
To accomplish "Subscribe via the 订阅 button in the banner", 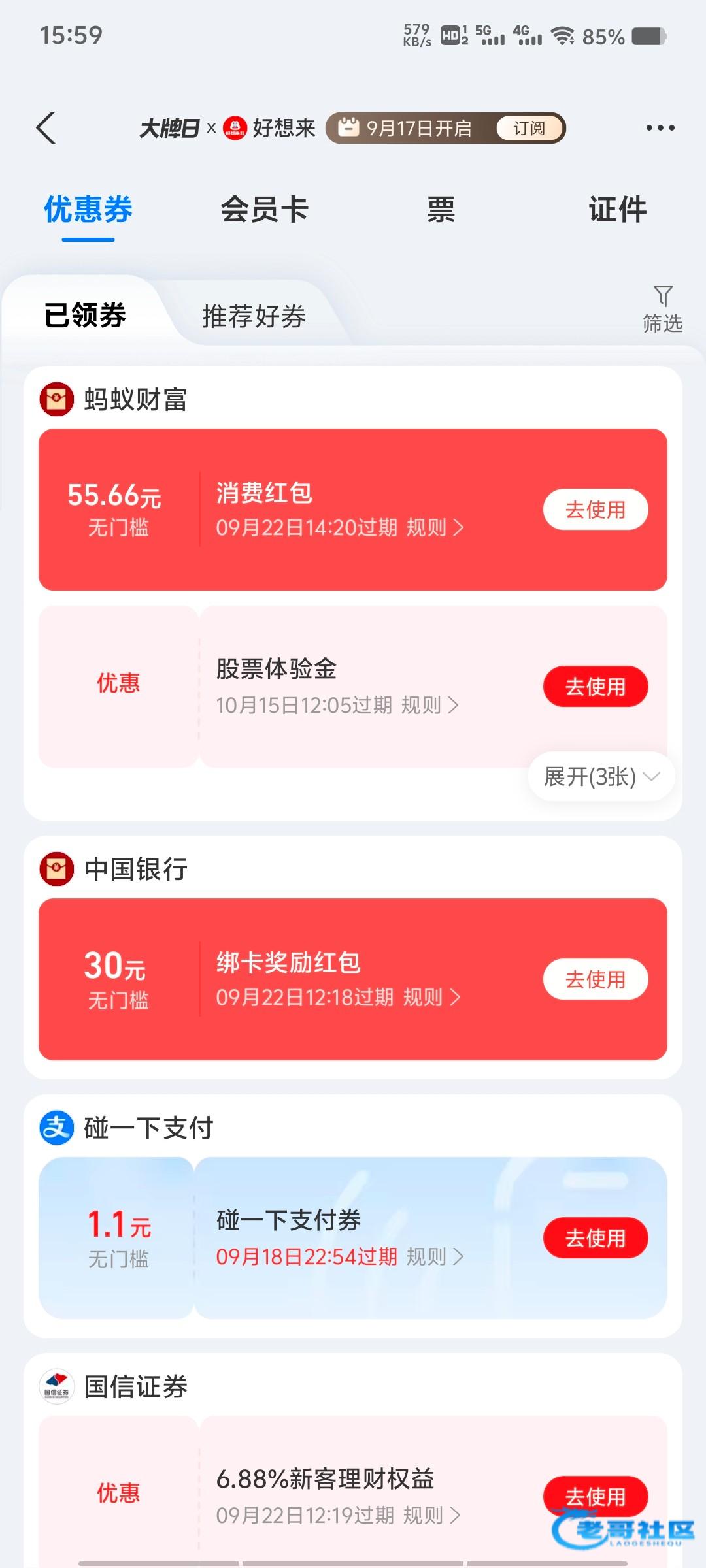I will 529,128.
